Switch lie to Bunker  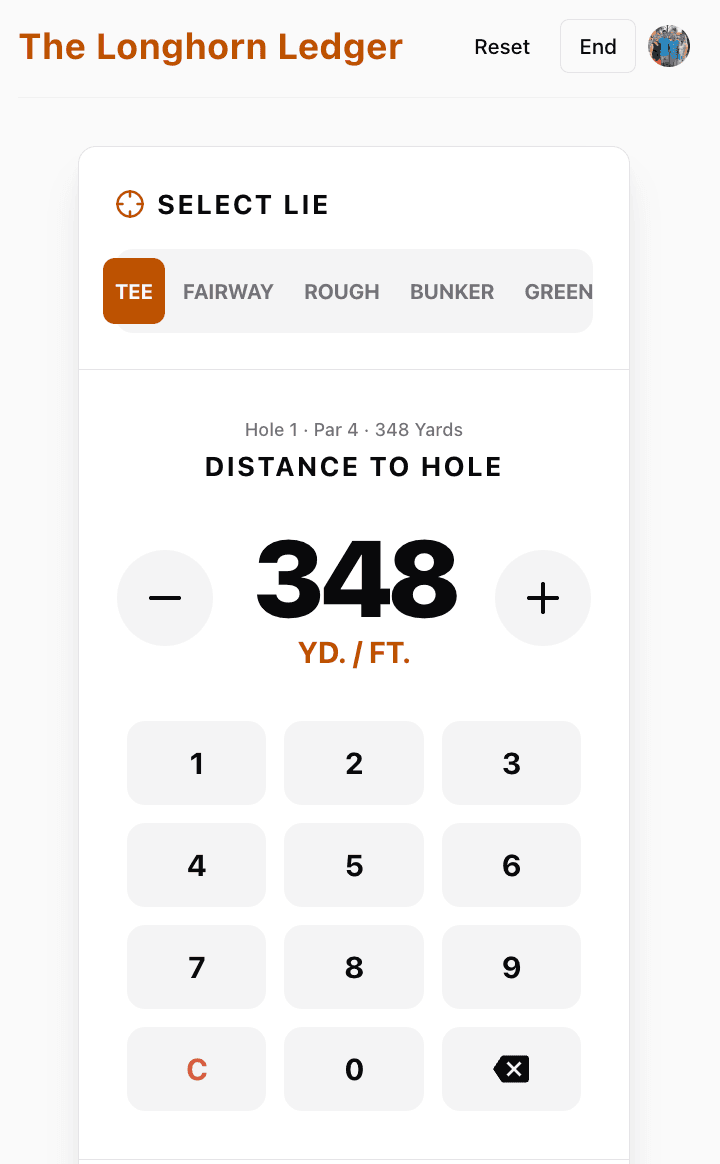[x=452, y=292]
